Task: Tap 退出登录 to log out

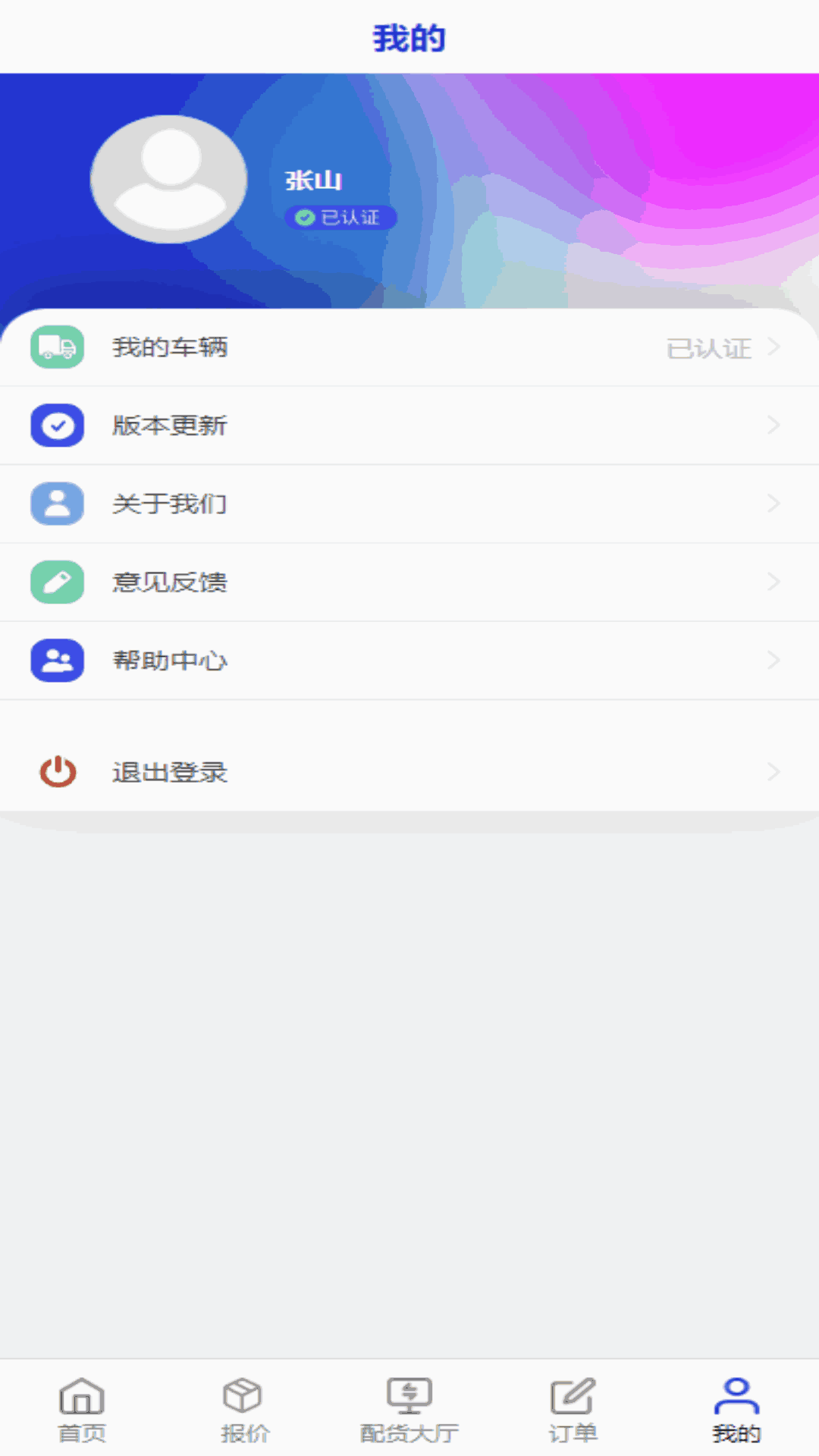Action: [x=409, y=772]
